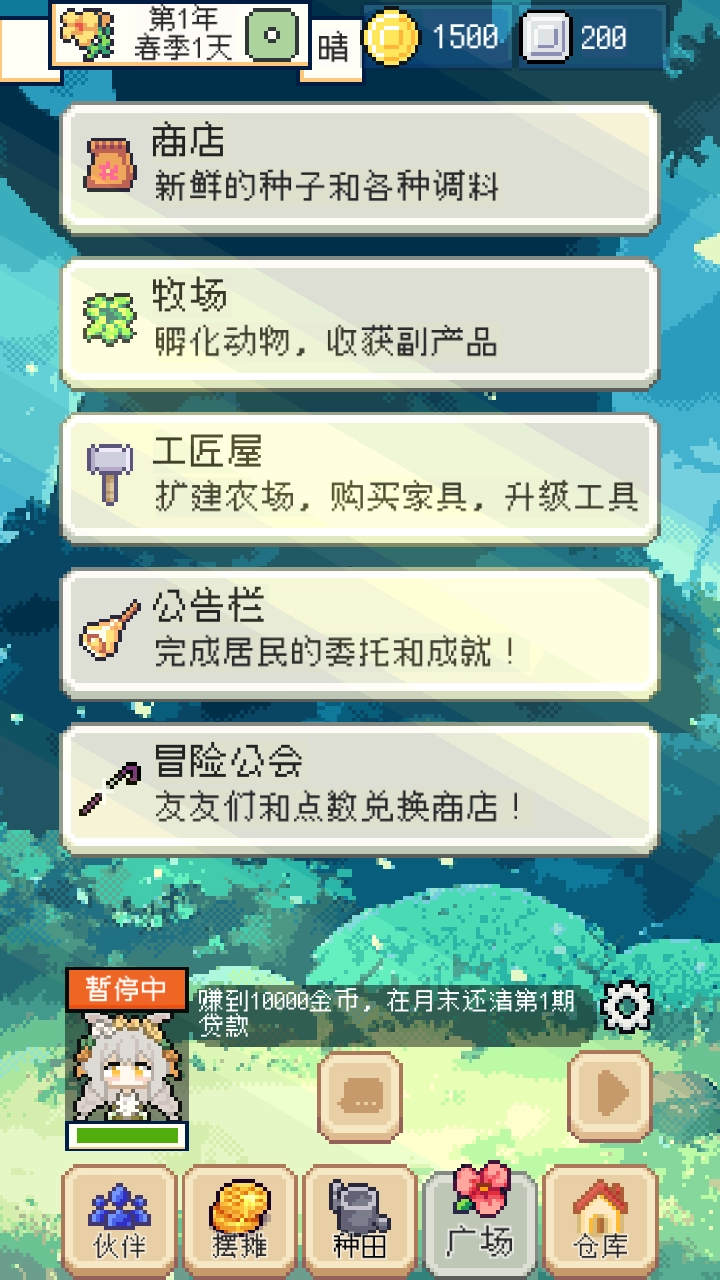The width and height of the screenshot is (720, 1280).
Task: Switch to the 广场 tab
Action: (x=480, y=1221)
